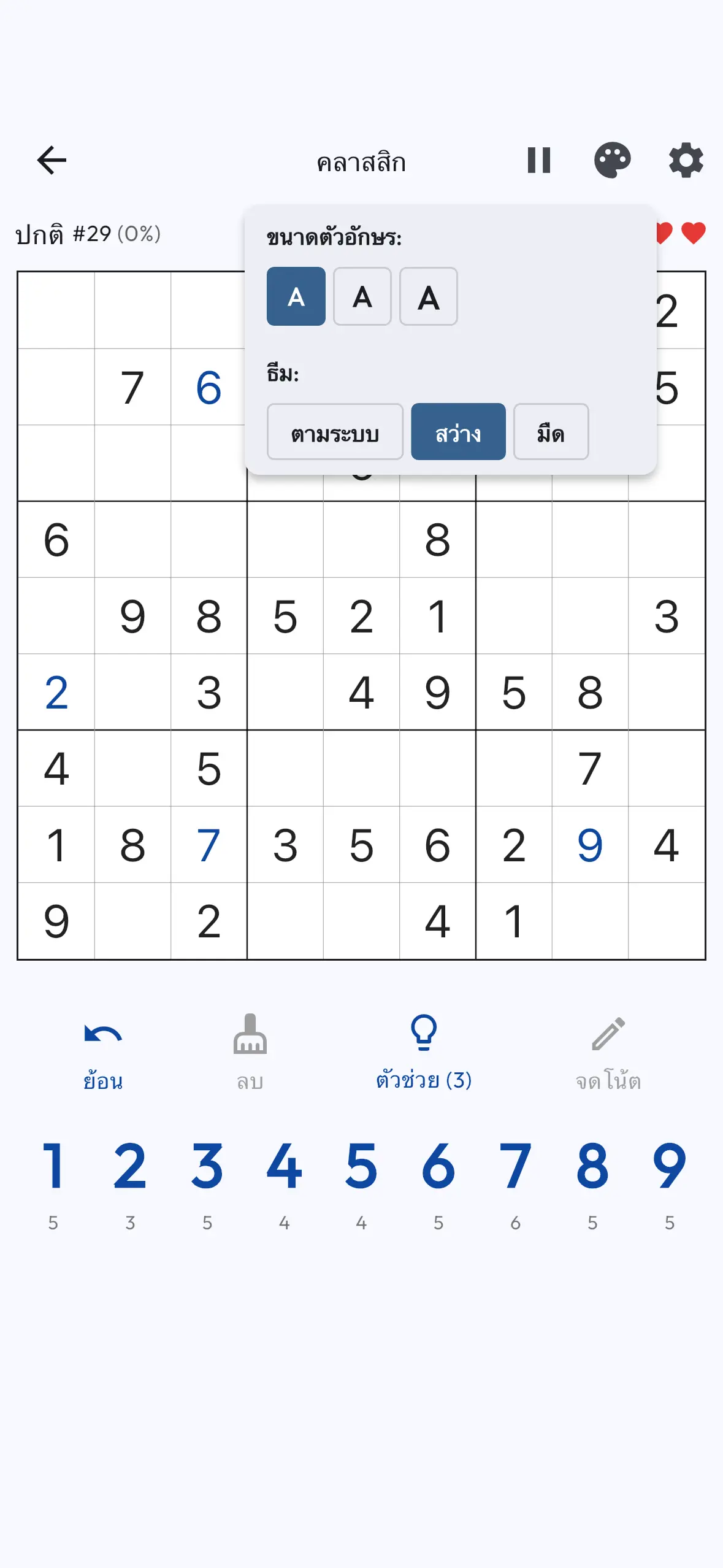Tap a remaining heart life indicator
Screen dimensions: 723x1568
tap(694, 234)
